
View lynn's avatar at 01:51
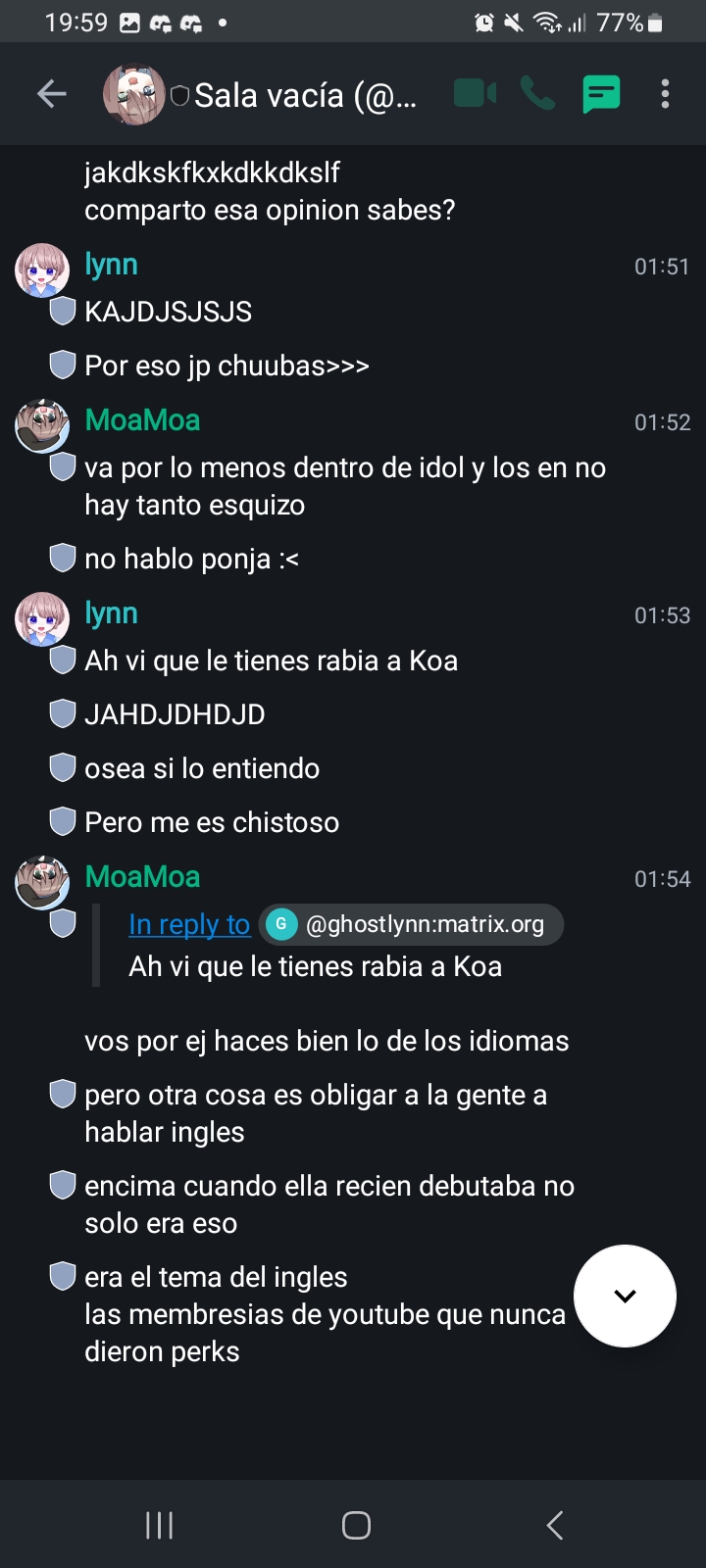coord(42,270)
